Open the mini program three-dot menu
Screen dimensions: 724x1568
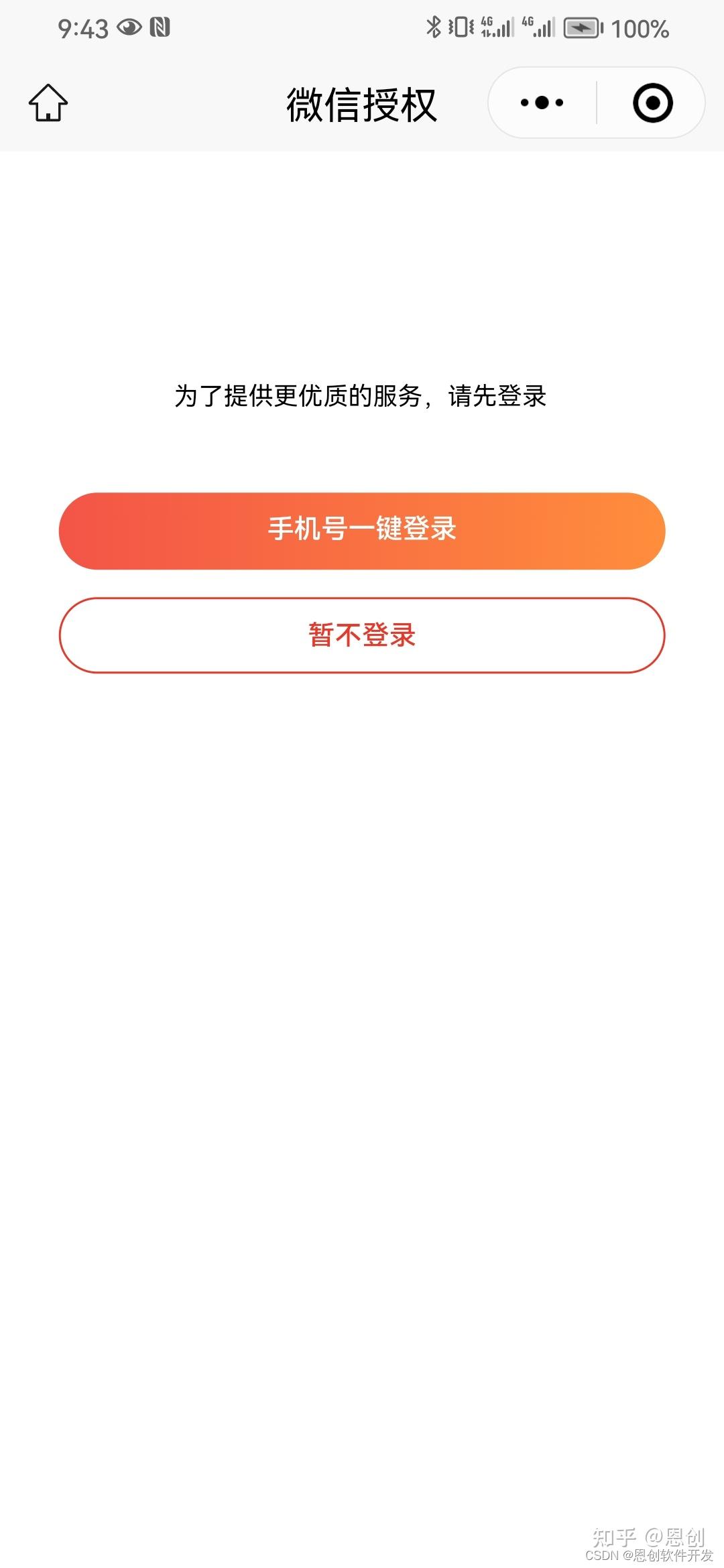point(542,103)
